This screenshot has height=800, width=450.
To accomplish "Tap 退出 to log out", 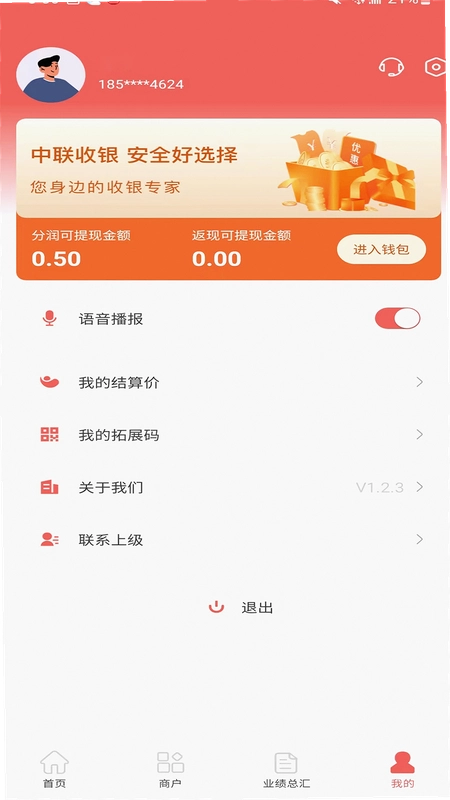I will (241, 608).
